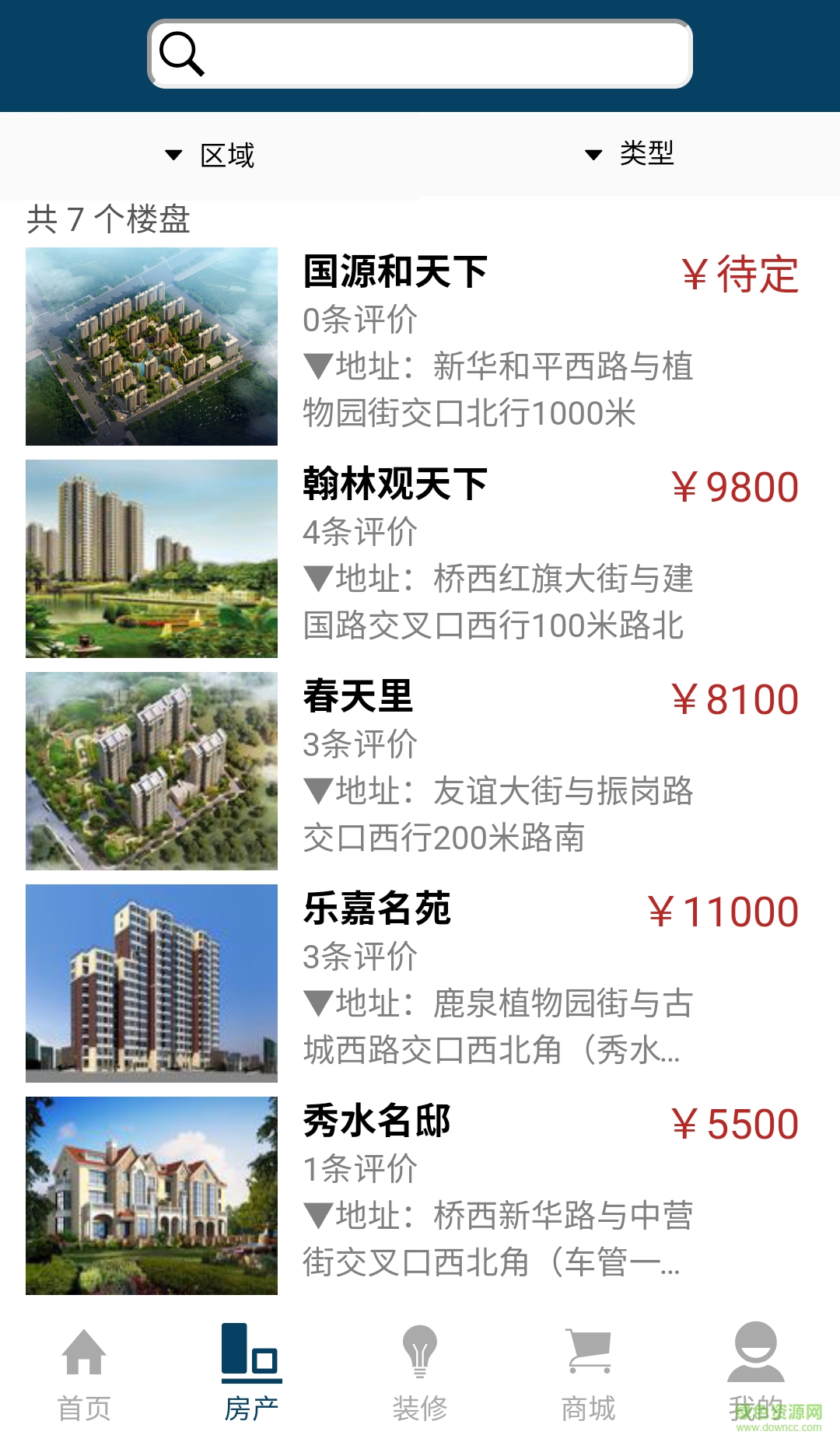Click inside the search input field
Screen dimensions: 840x1442
coord(436,54)
